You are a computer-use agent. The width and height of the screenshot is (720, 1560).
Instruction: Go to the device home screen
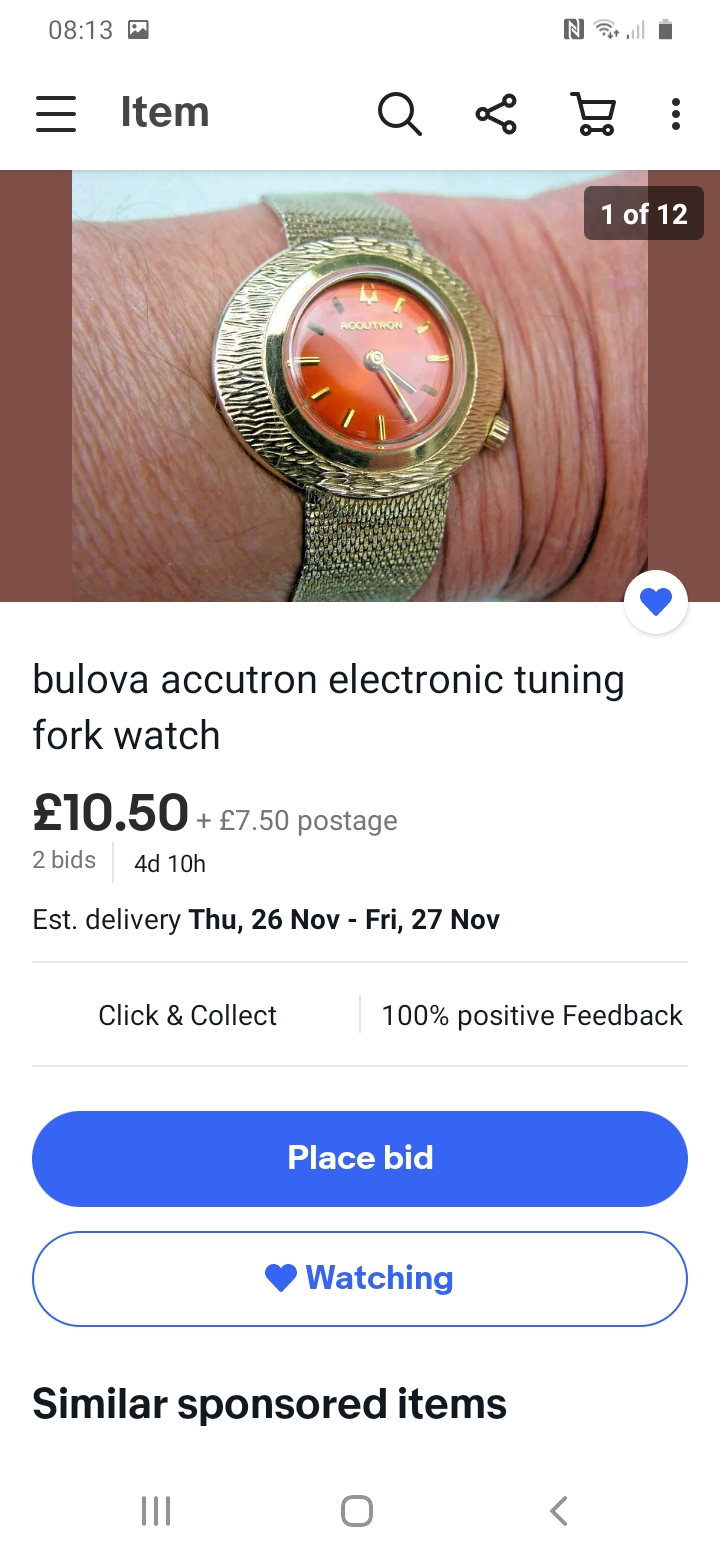coord(357,1510)
